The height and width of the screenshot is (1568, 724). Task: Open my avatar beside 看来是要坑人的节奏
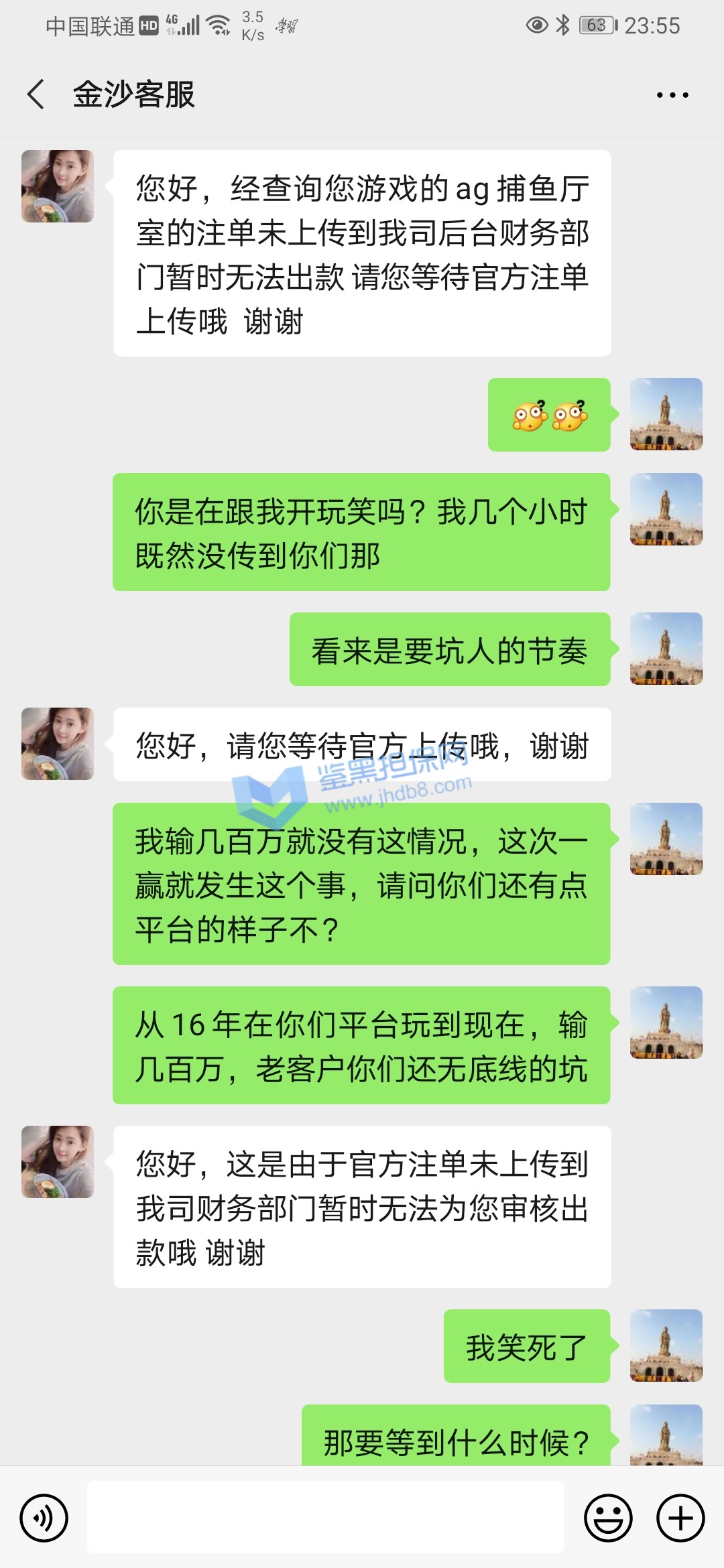point(666,649)
